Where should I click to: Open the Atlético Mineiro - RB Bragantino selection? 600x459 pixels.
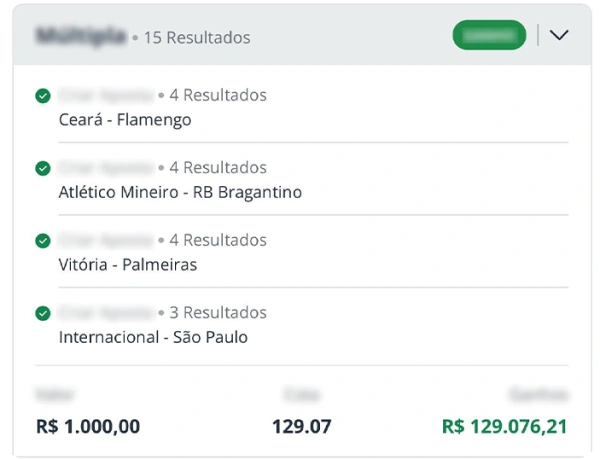pyautogui.click(x=180, y=192)
